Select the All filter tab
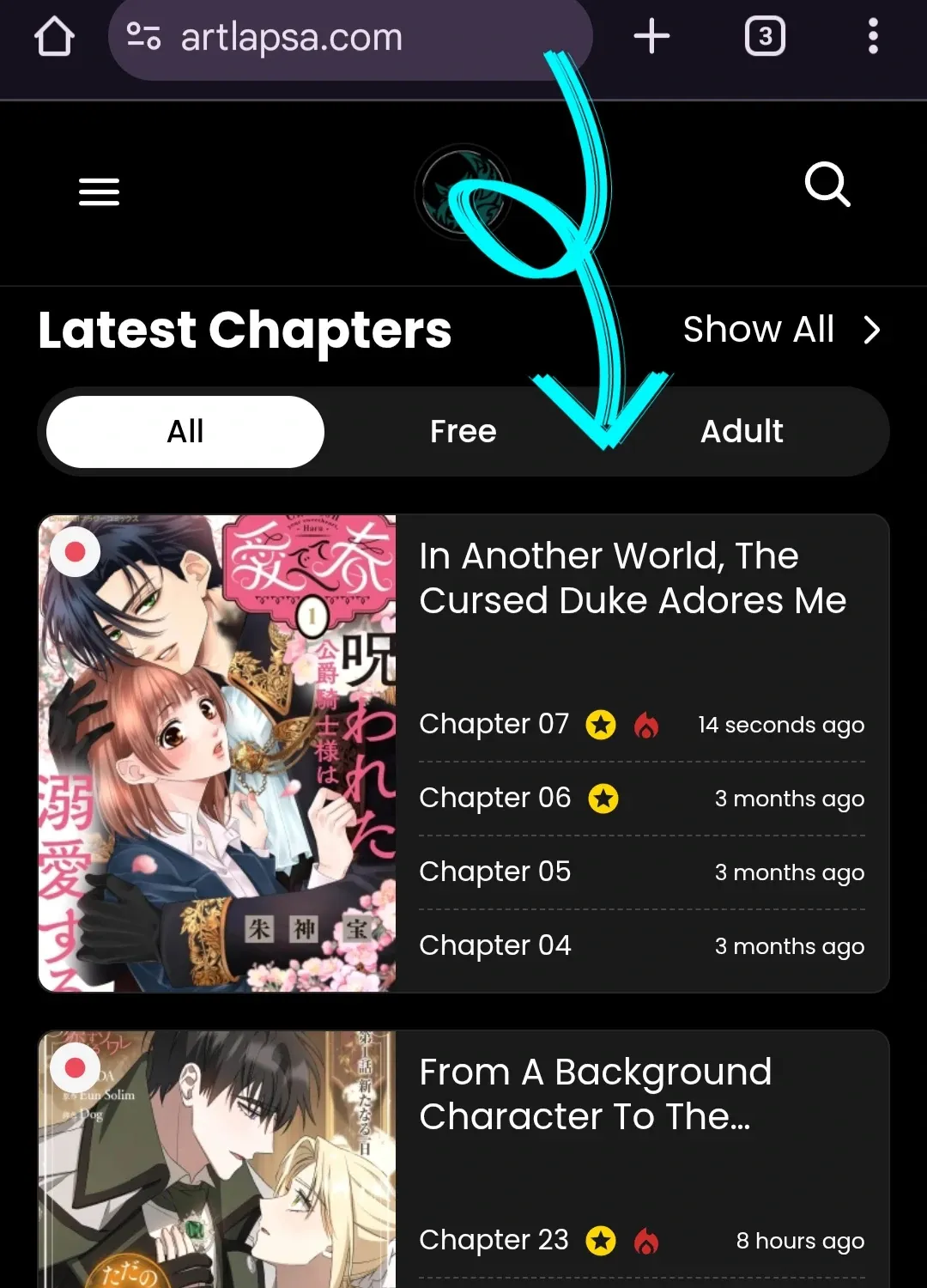This screenshot has height=1288, width=927. point(185,431)
